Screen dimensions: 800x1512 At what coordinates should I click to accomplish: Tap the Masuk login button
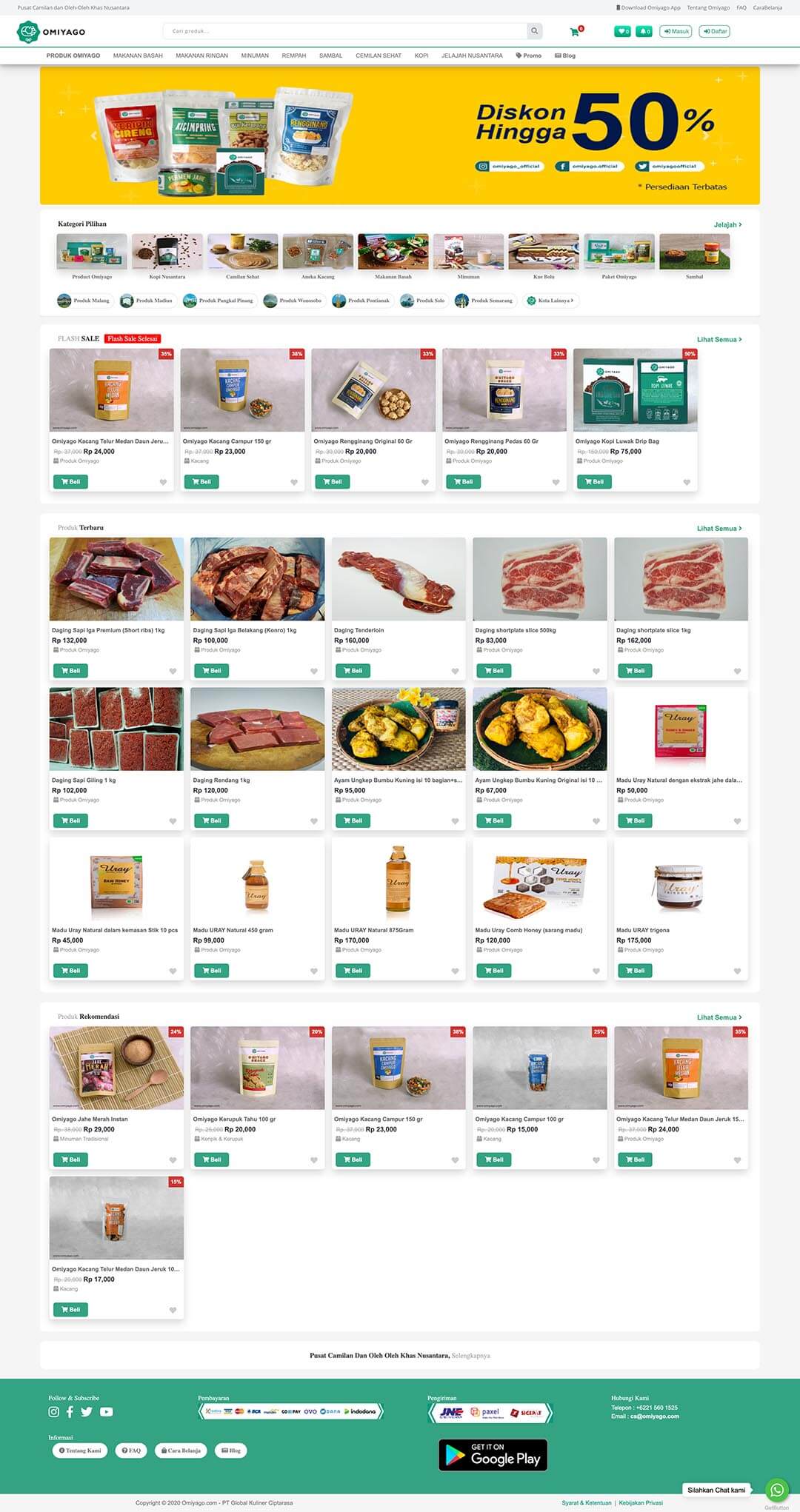[x=676, y=31]
